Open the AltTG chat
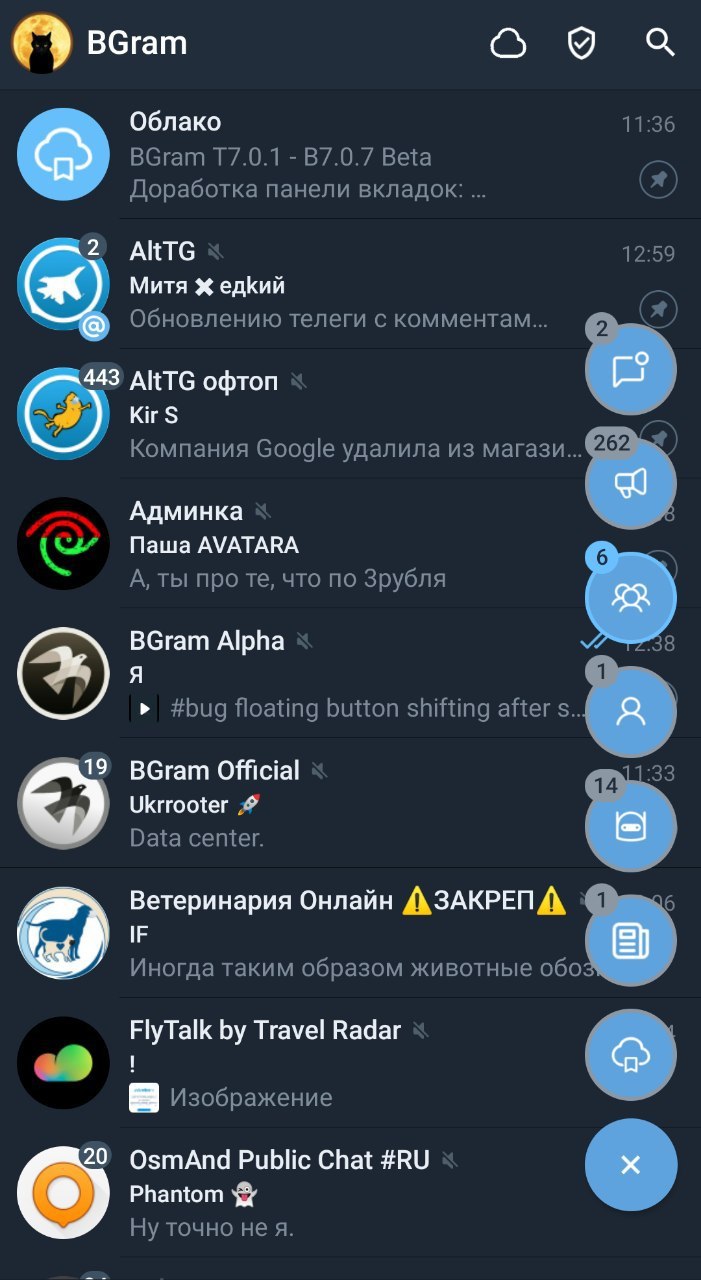The image size is (701, 1280). tap(300, 285)
